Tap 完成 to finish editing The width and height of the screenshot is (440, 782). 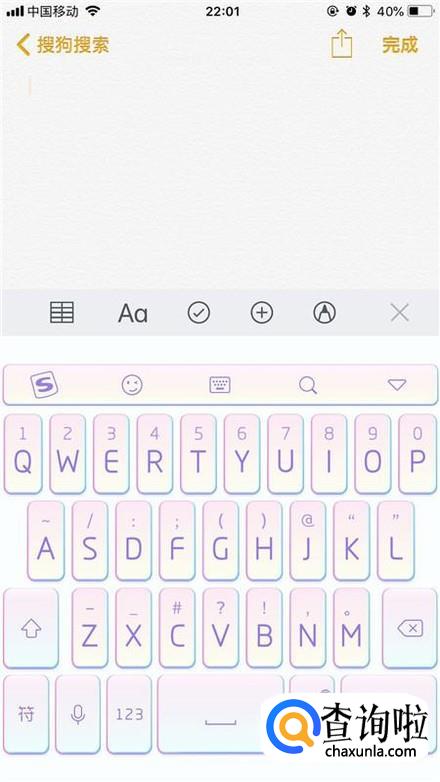coord(400,45)
